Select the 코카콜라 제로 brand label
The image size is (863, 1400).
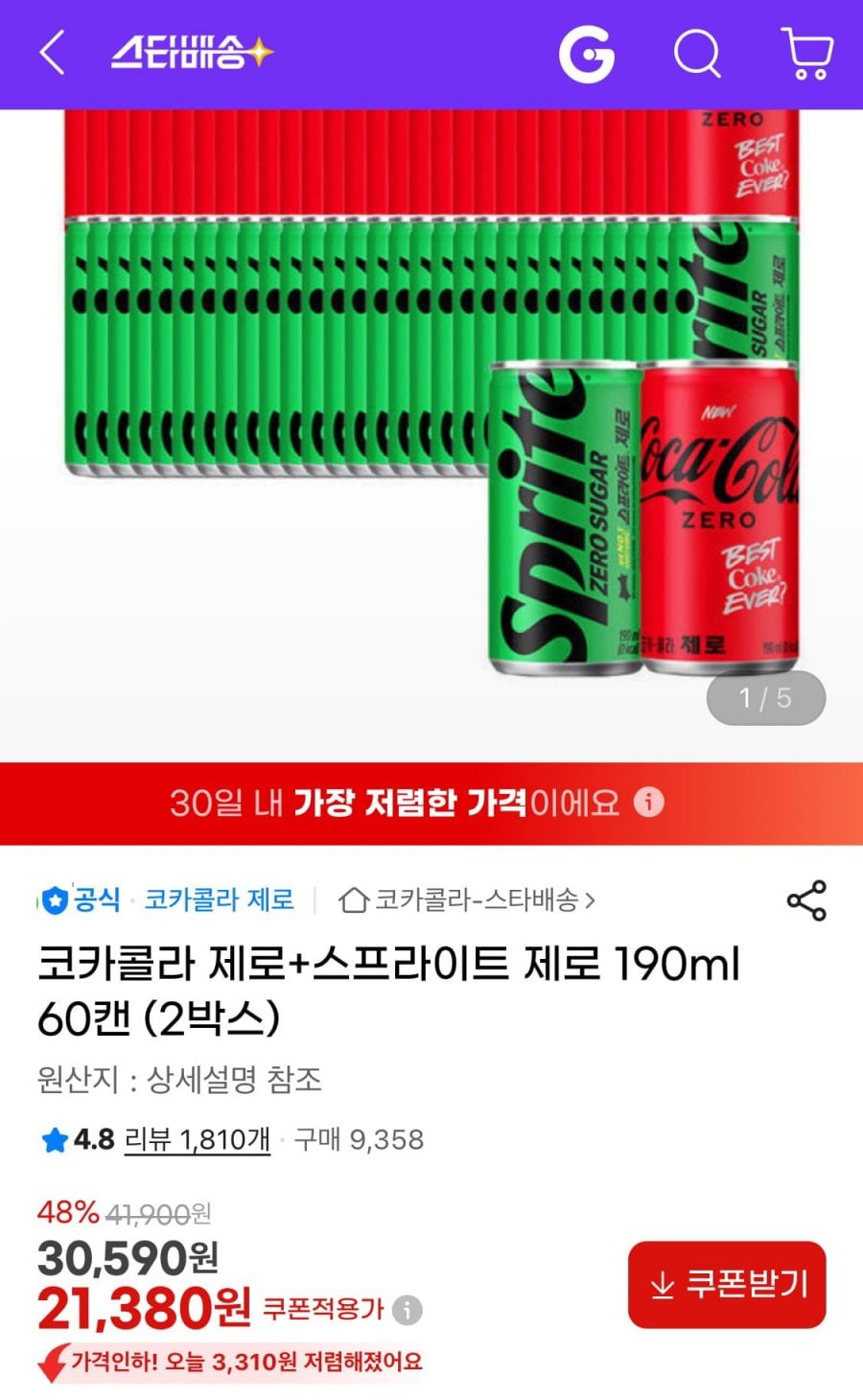(221, 899)
